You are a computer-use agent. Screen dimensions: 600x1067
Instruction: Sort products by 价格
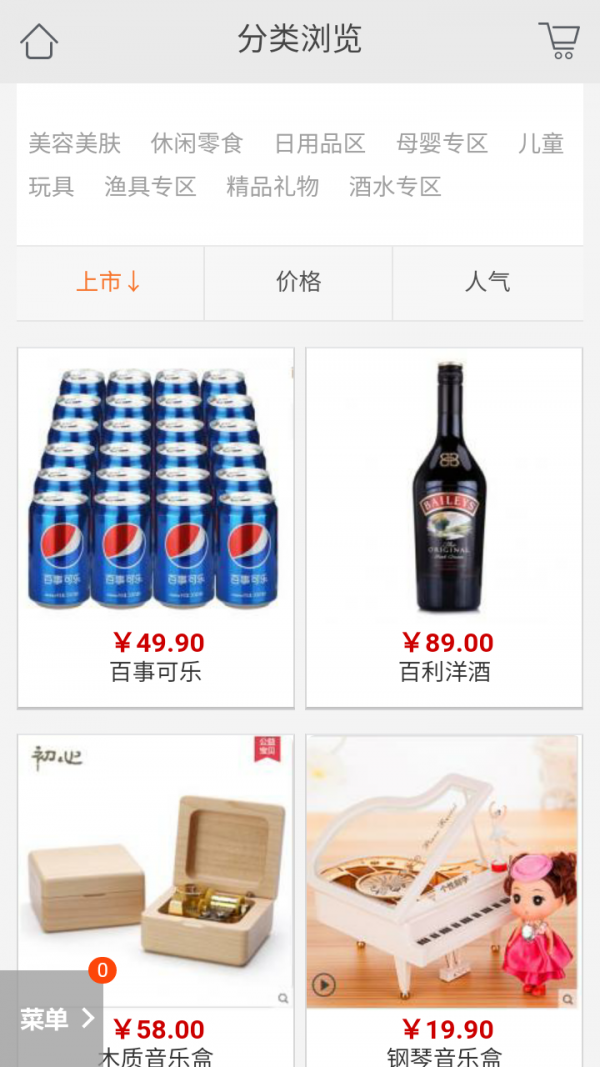298,283
